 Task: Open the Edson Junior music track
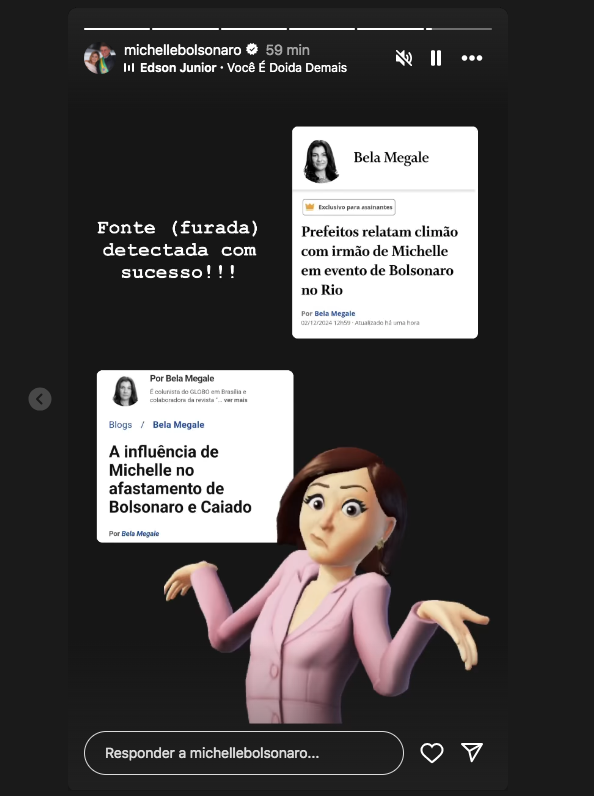(x=235, y=68)
